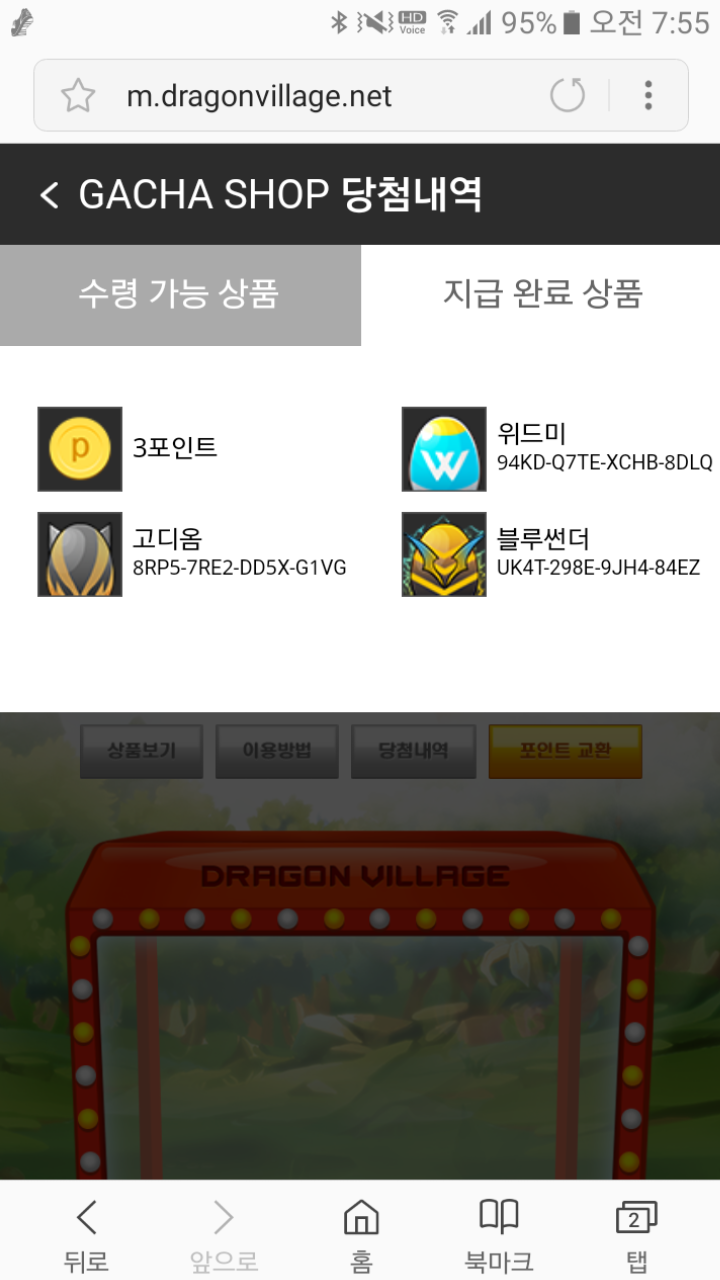
Task: Open the 북마크 list
Action: [499, 1234]
